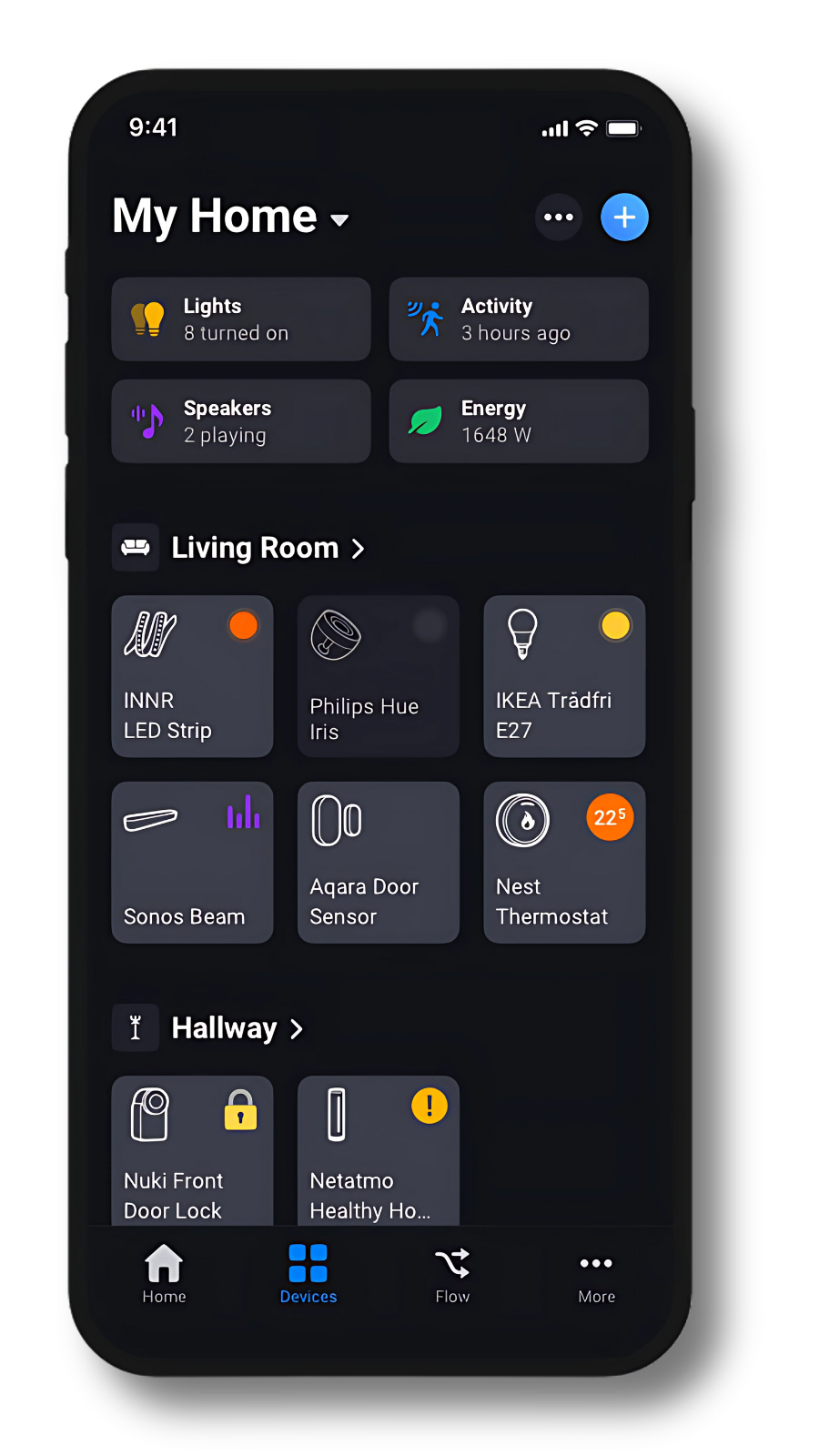Toggle the IKEA Trådfri E27 bulb

pos(564,676)
